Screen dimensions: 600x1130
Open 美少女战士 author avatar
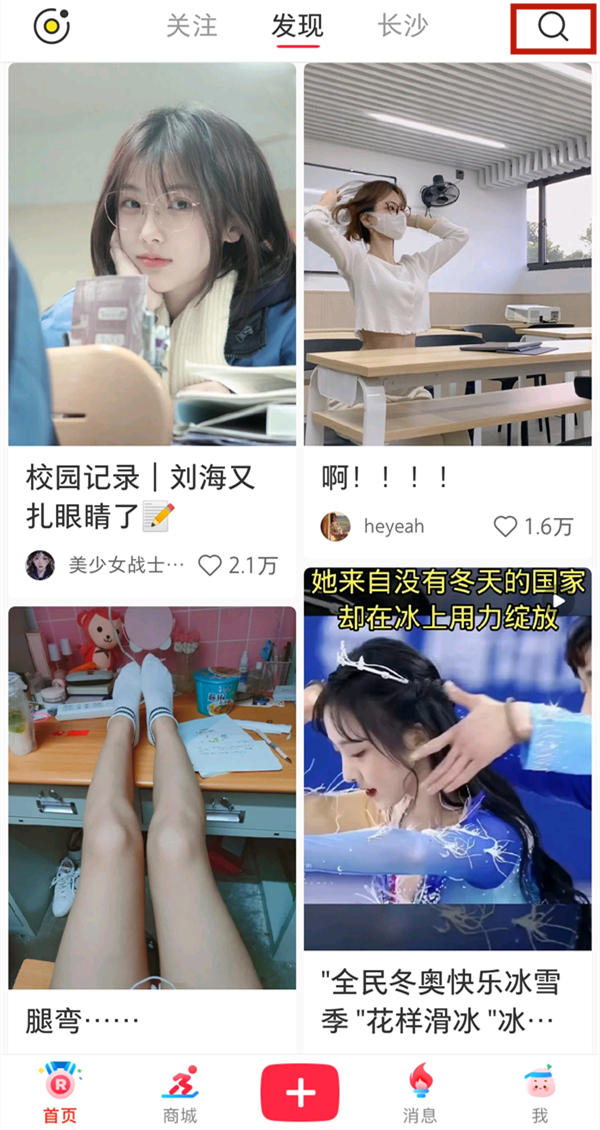point(40,565)
